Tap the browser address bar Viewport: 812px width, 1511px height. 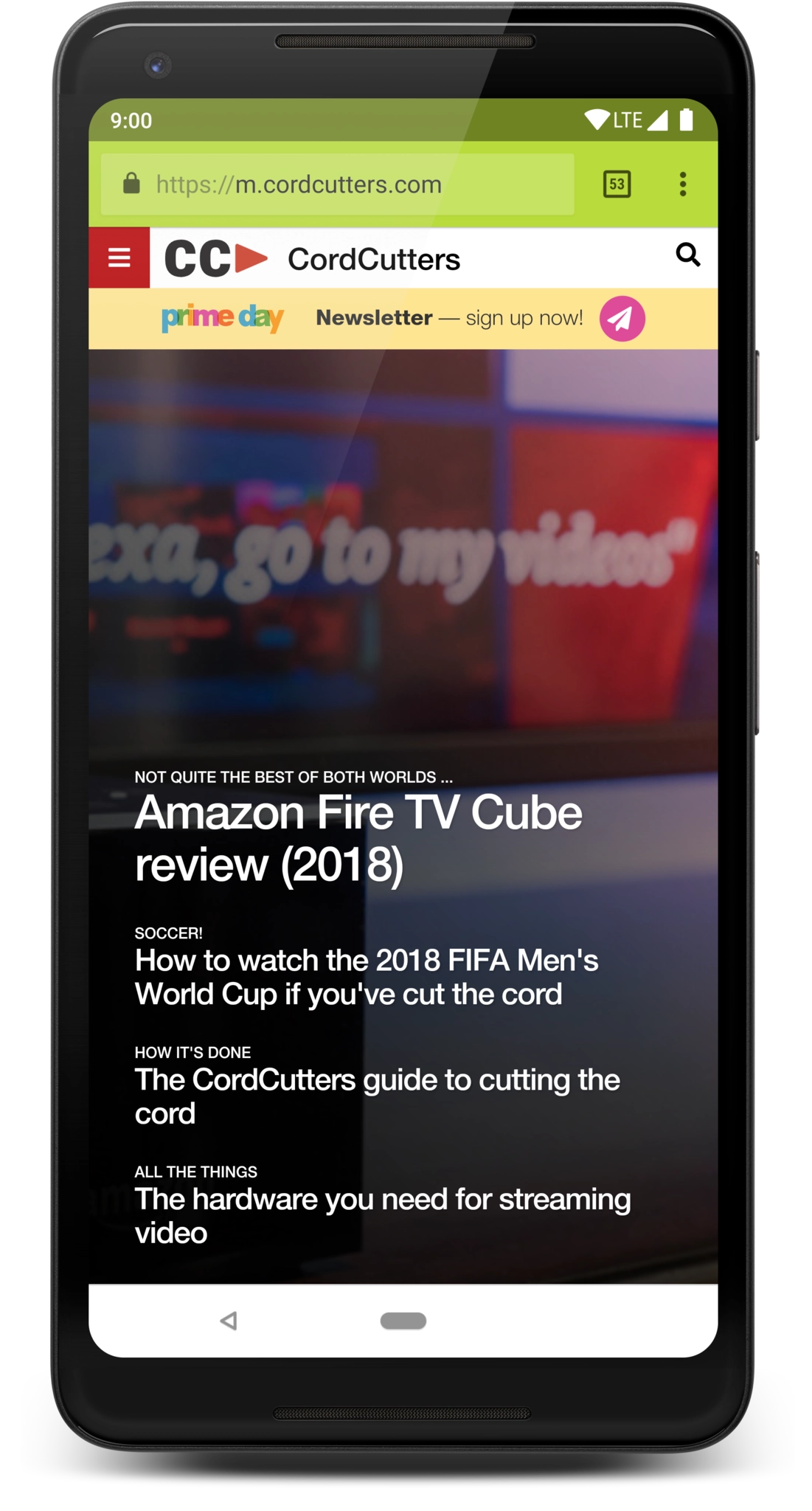(337, 184)
